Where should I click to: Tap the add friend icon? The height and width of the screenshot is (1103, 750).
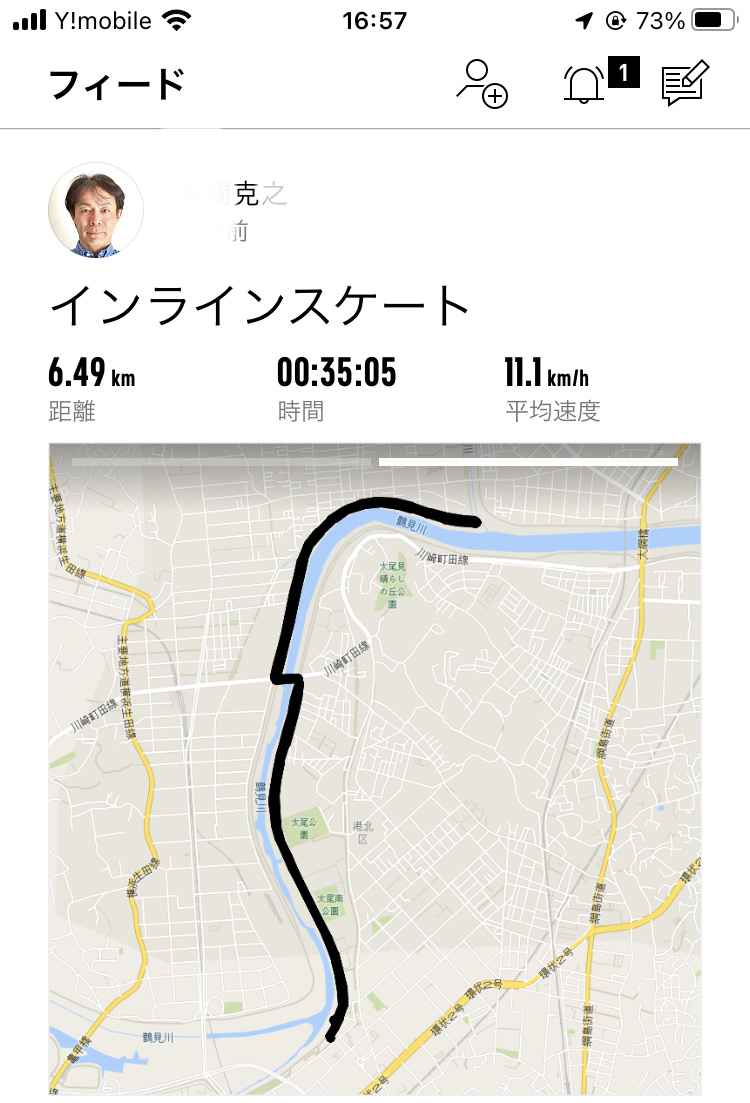[x=482, y=83]
